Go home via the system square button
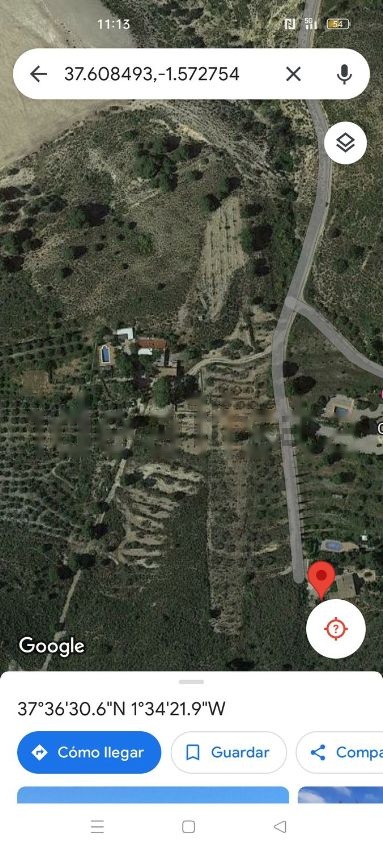 (x=189, y=826)
